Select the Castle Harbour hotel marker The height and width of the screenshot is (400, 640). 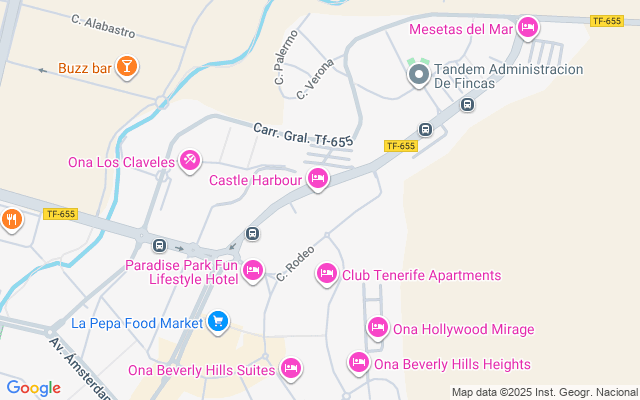click(318, 180)
